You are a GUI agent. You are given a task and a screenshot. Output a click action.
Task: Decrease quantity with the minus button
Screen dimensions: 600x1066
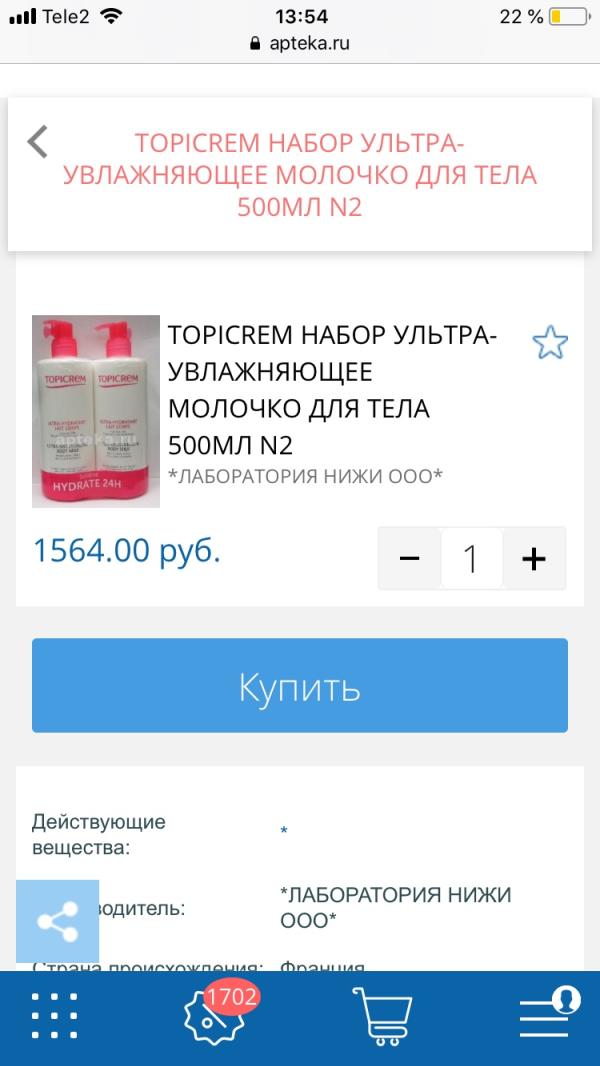pyautogui.click(x=409, y=558)
